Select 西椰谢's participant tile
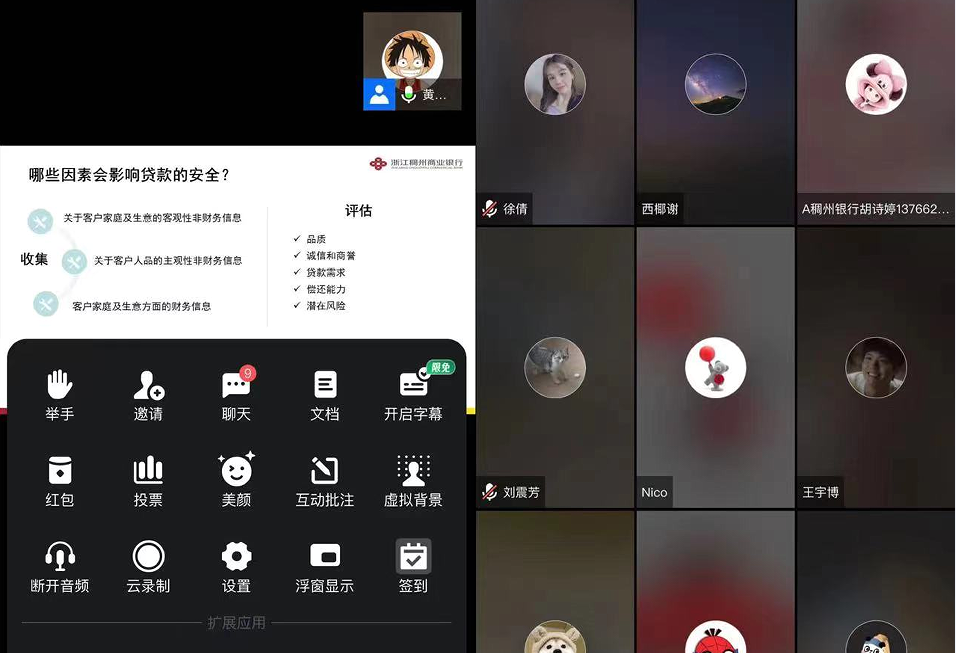 click(x=715, y=110)
